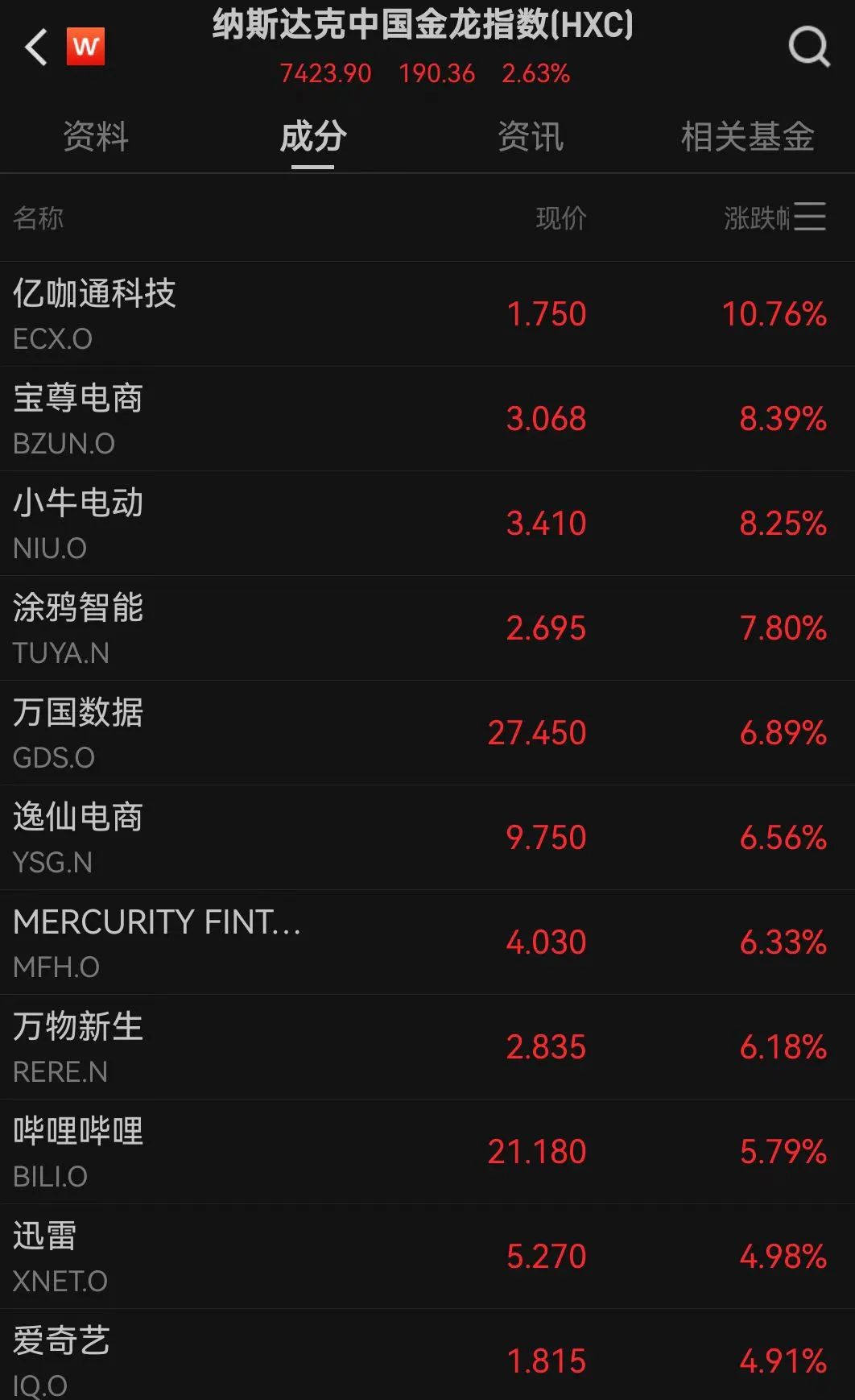Open 亿咖通科技 ECX.O stock row
This screenshot has width=855, height=1400.
click(427, 314)
